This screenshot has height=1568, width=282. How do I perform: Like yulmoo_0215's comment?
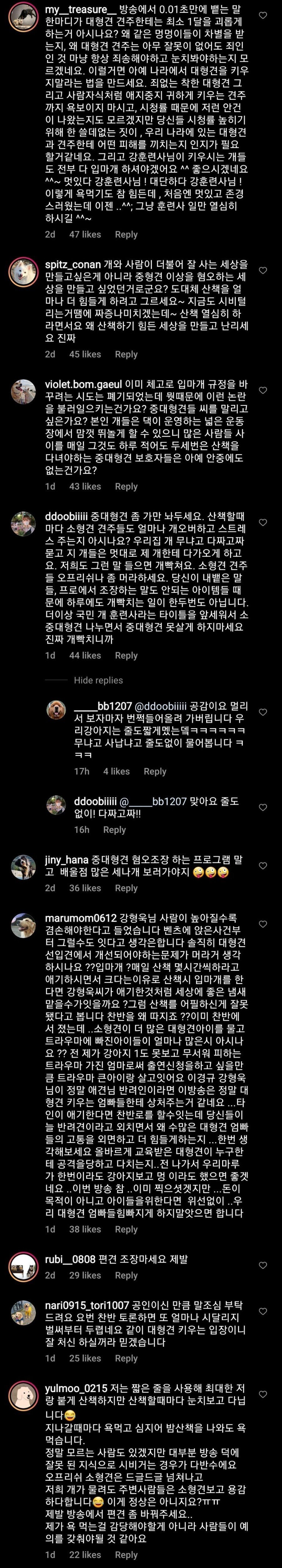point(263,1377)
